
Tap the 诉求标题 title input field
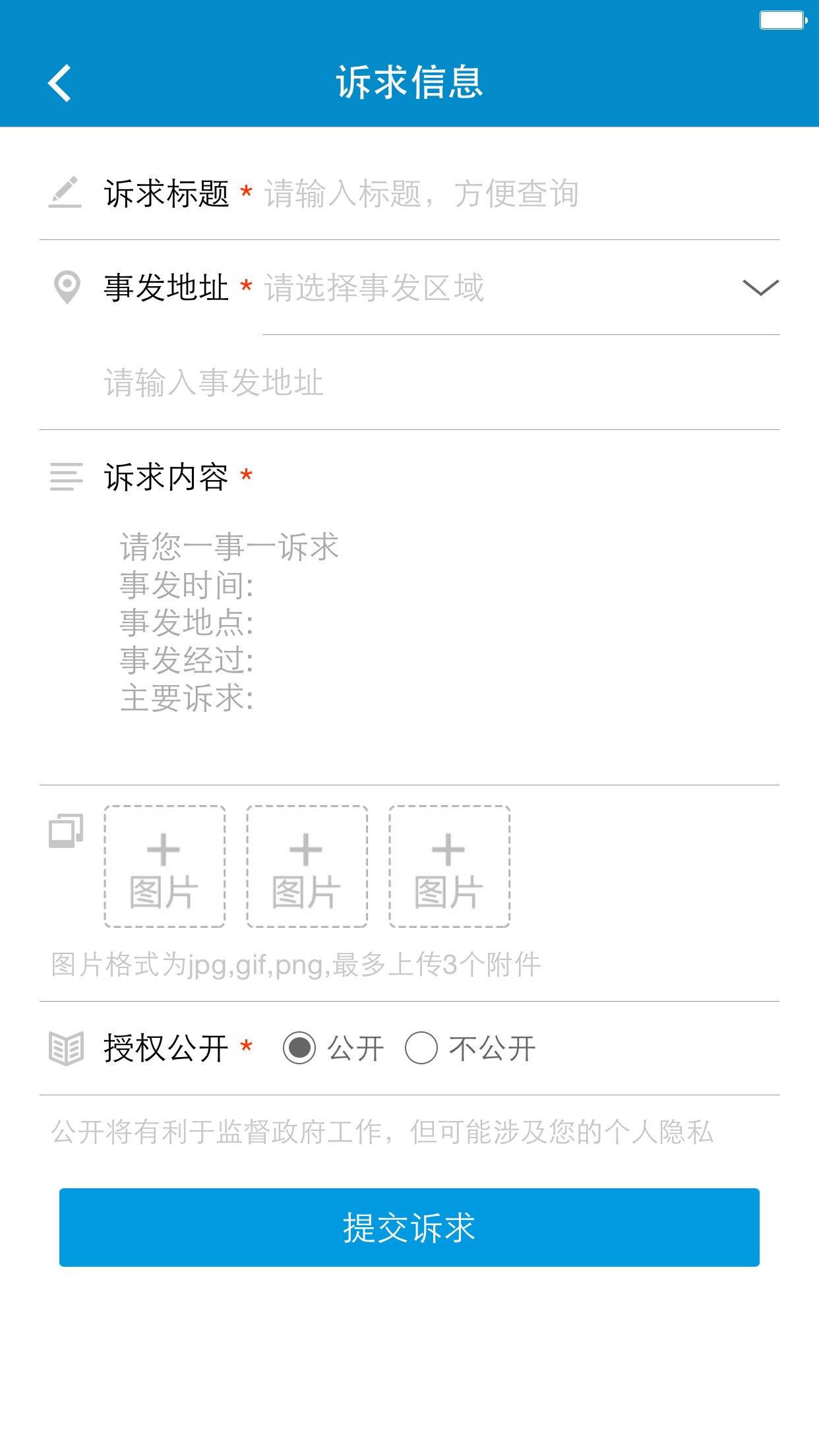tap(514, 194)
